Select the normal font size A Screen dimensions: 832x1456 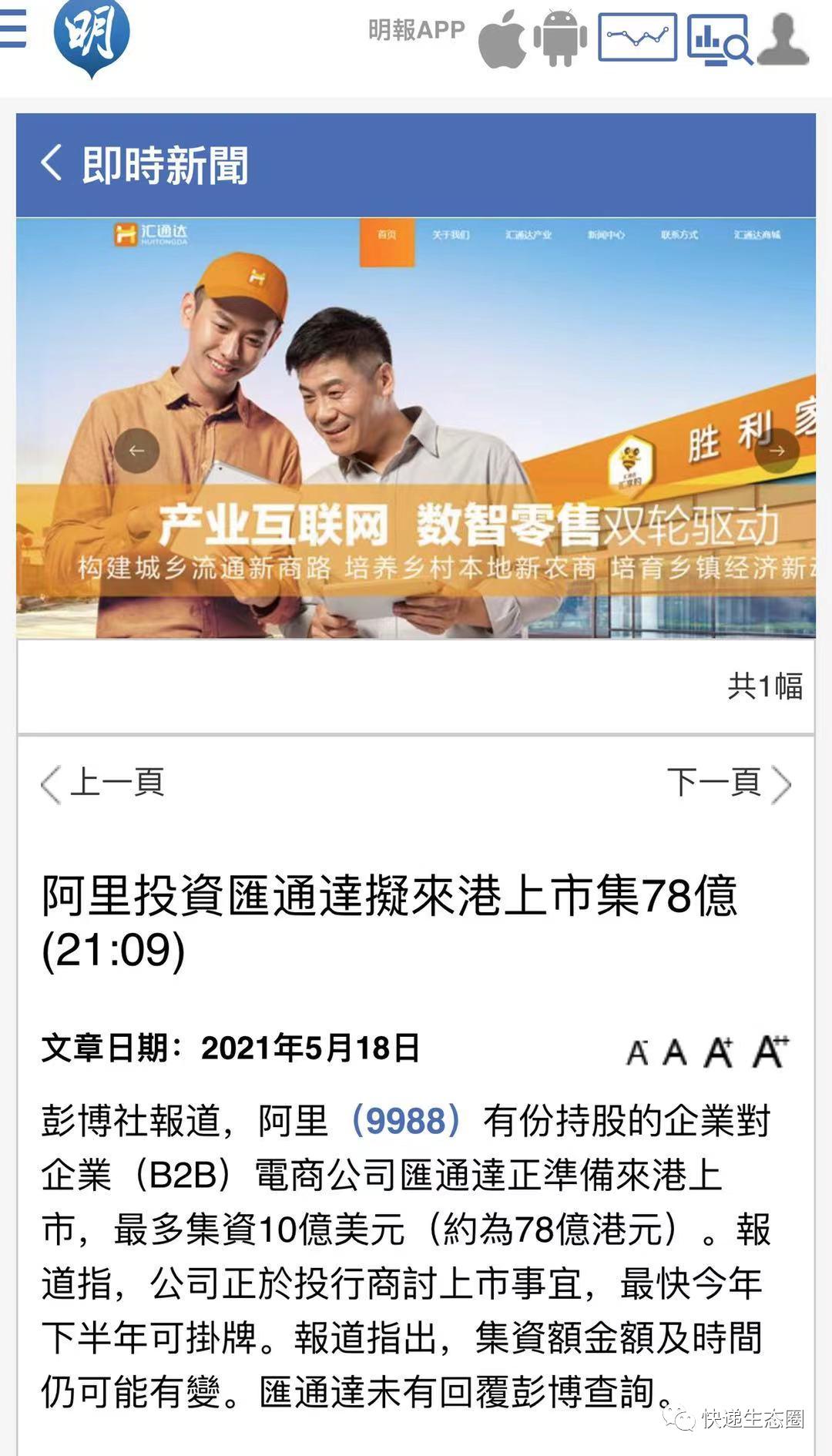tap(675, 1052)
